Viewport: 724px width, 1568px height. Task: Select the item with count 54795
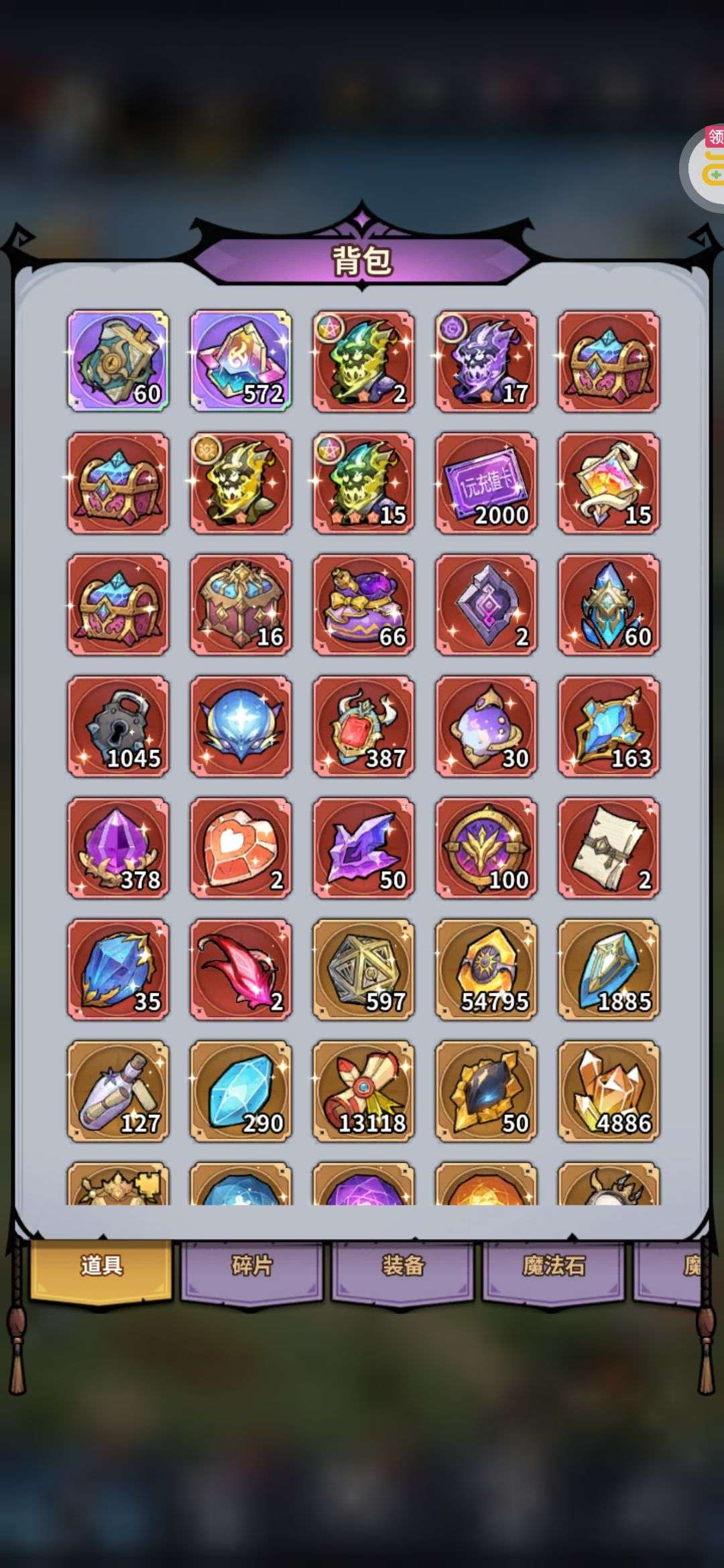(x=486, y=970)
